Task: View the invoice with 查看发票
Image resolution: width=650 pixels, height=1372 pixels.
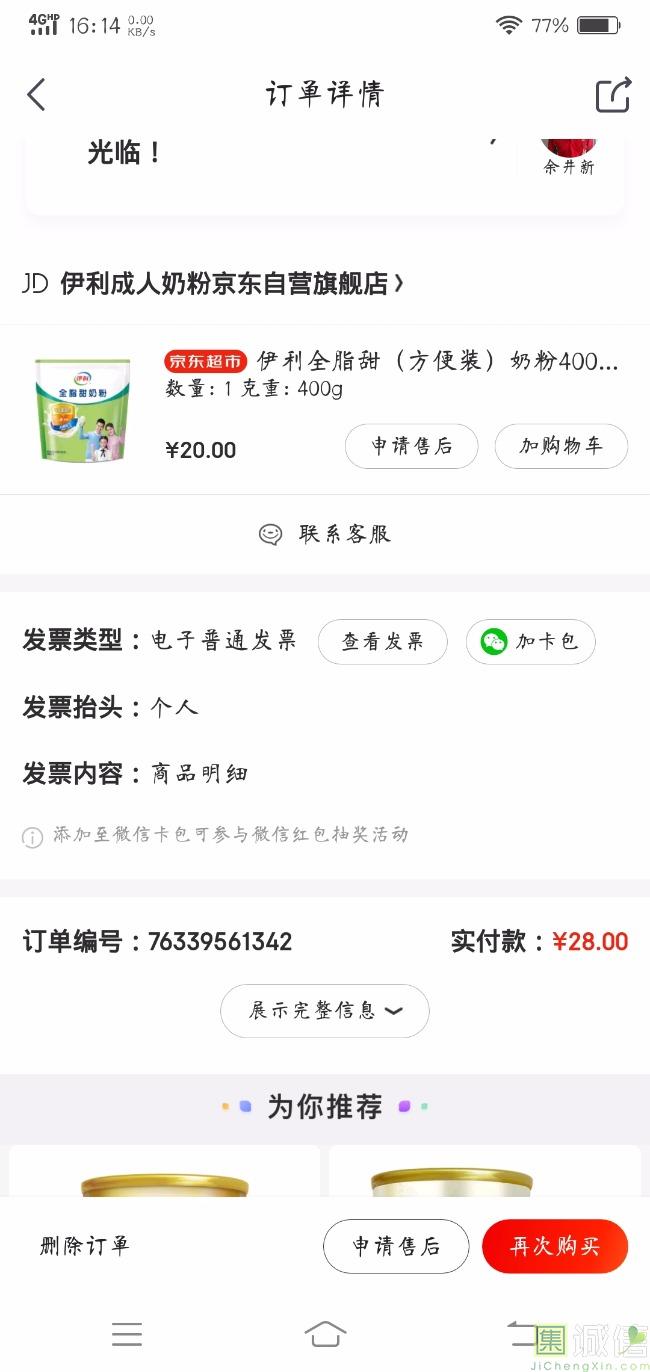Action: tap(382, 642)
